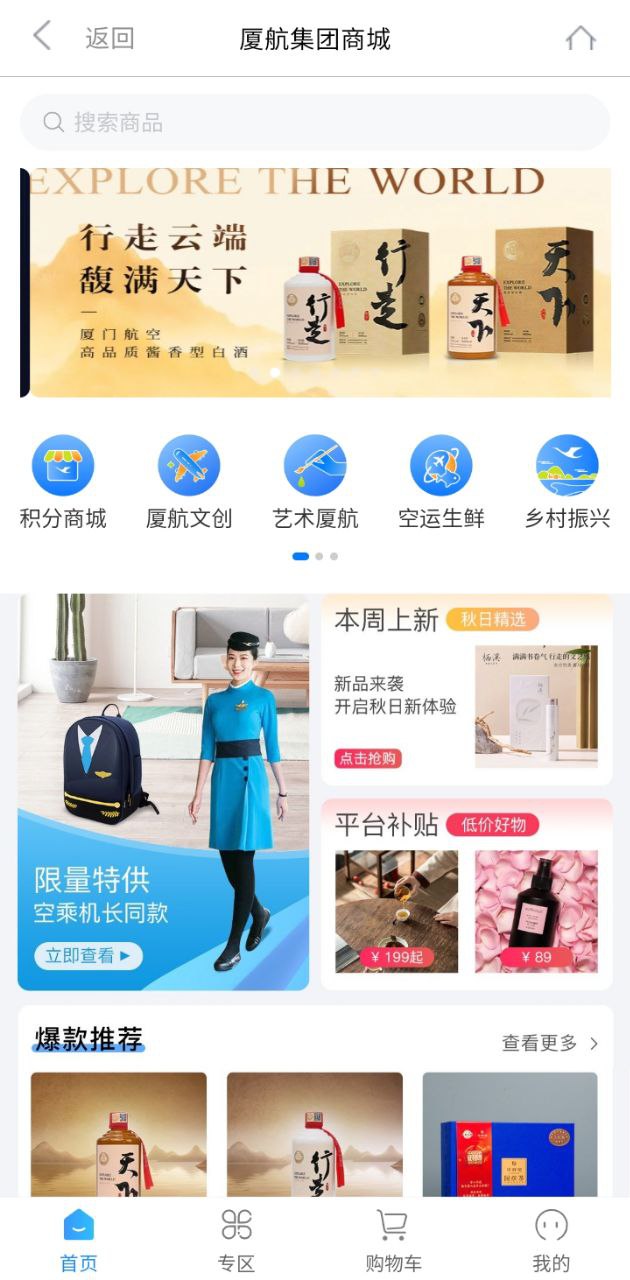This screenshot has width=630, height=1280.
Task: View 查看更多 for 爆款推荐
Action: click(x=549, y=1043)
